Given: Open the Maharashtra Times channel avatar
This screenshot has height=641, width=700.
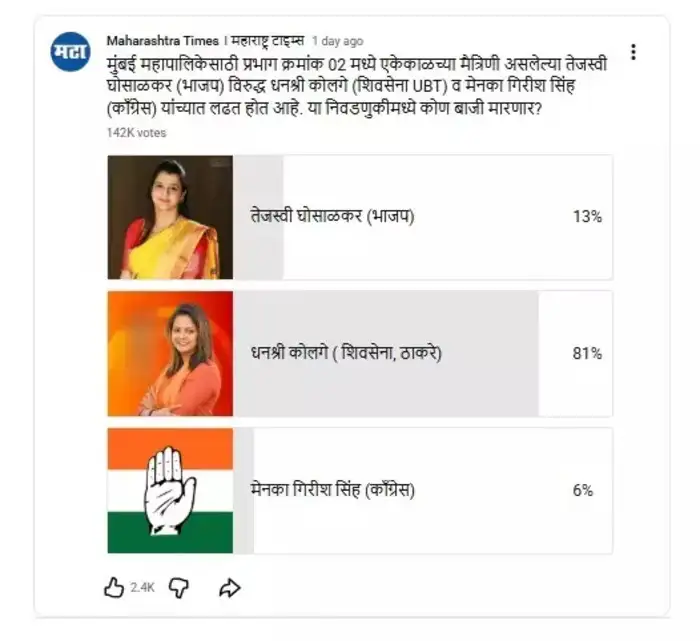Looking at the screenshot, I should (x=71, y=52).
